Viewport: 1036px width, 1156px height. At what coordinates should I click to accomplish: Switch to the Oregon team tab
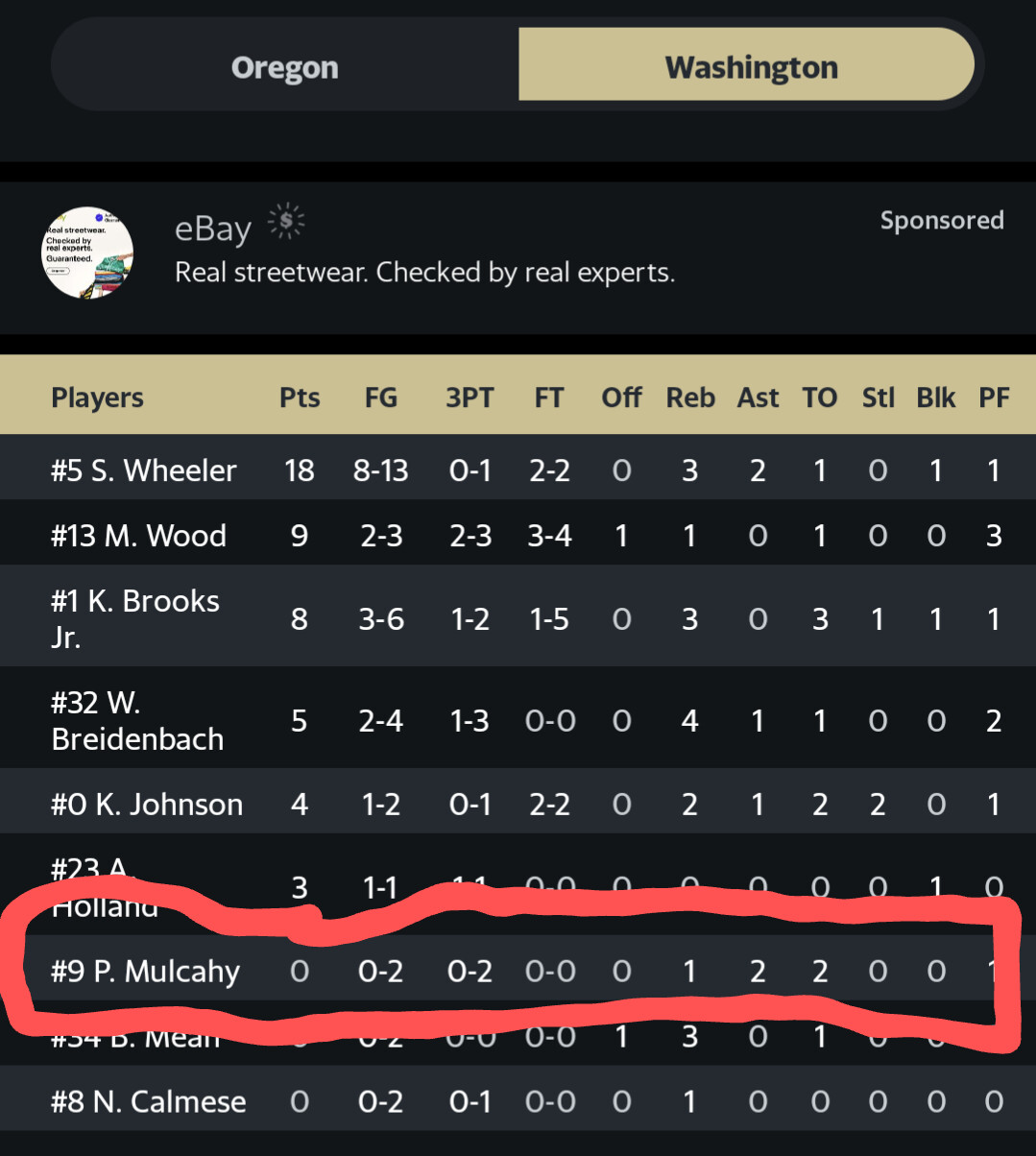[285, 67]
